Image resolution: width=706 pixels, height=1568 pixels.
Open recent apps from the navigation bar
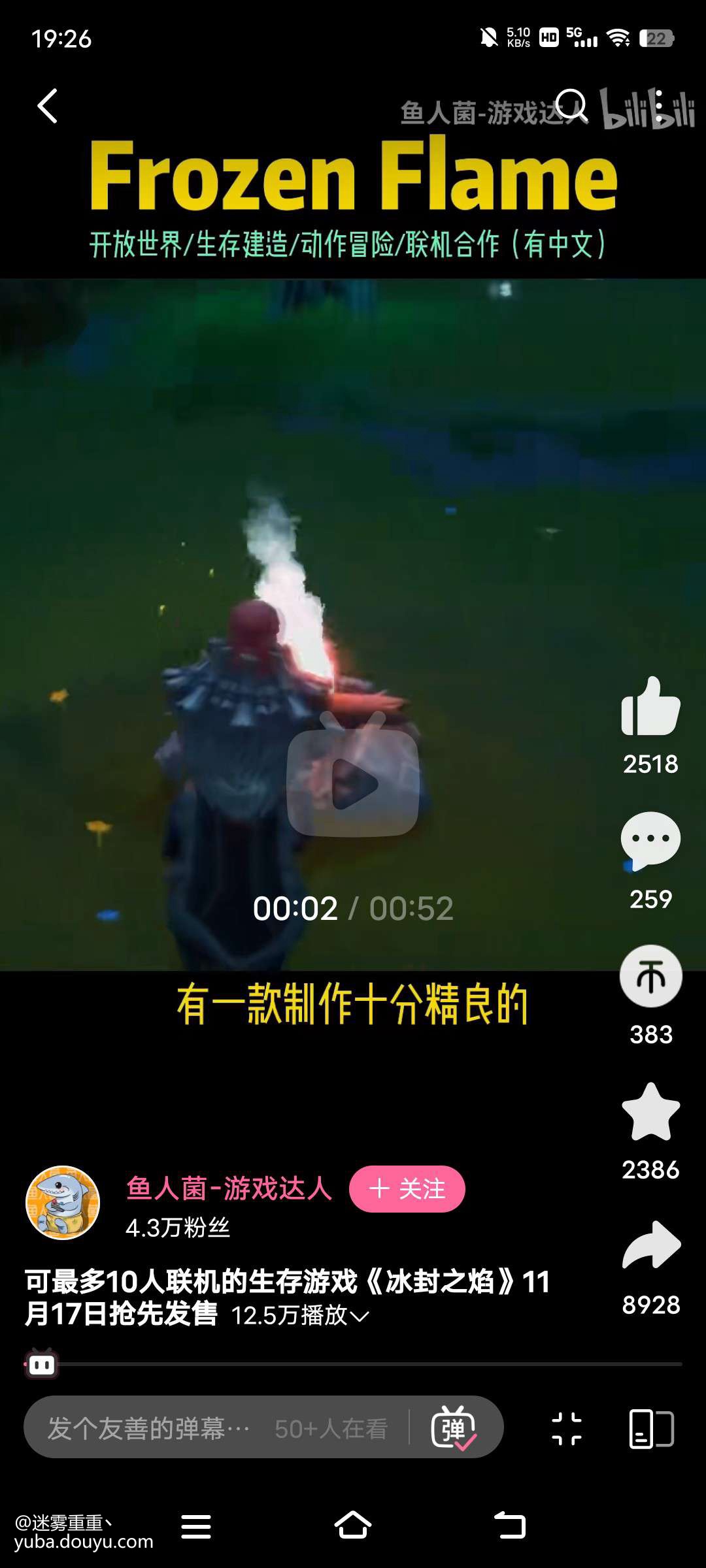click(196, 1526)
